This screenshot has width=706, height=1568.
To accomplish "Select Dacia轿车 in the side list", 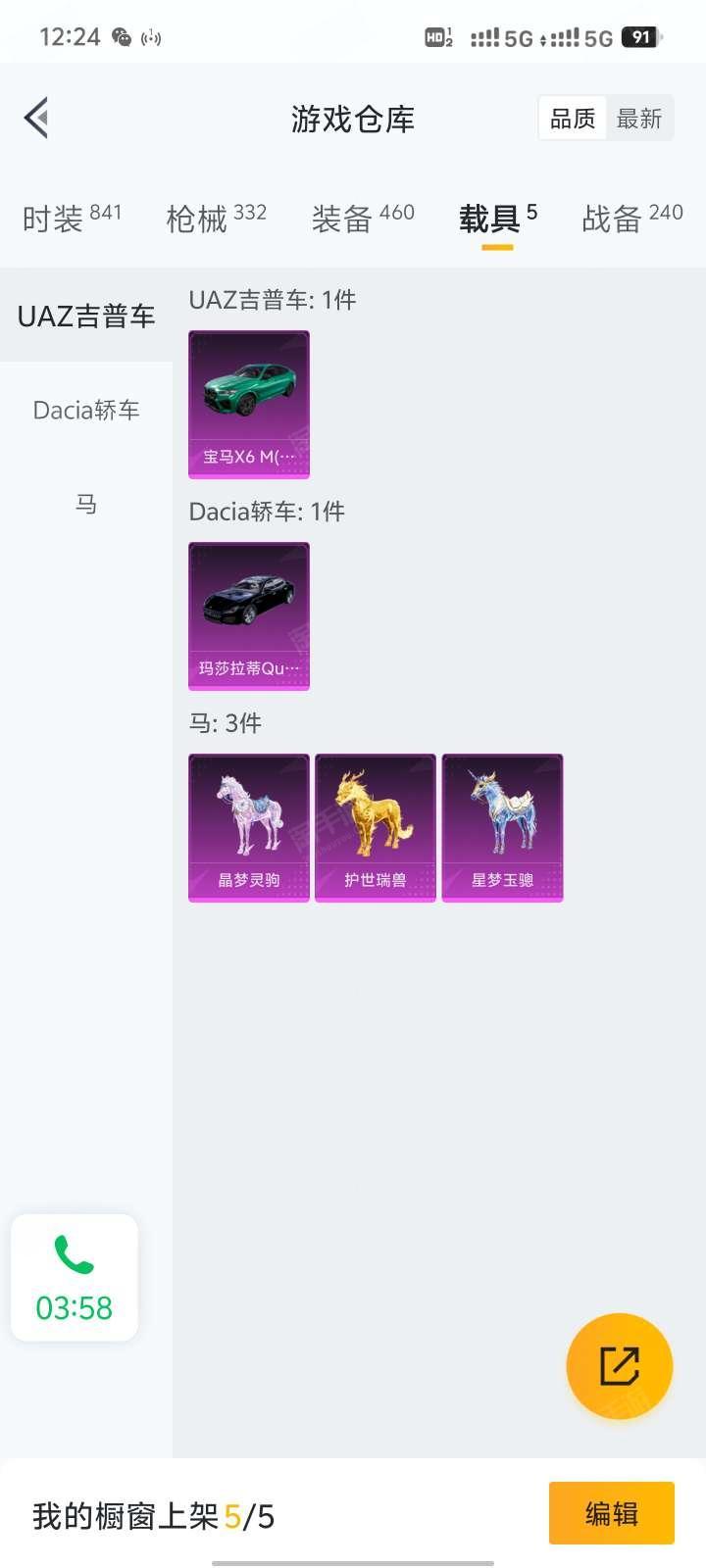I will (86, 410).
